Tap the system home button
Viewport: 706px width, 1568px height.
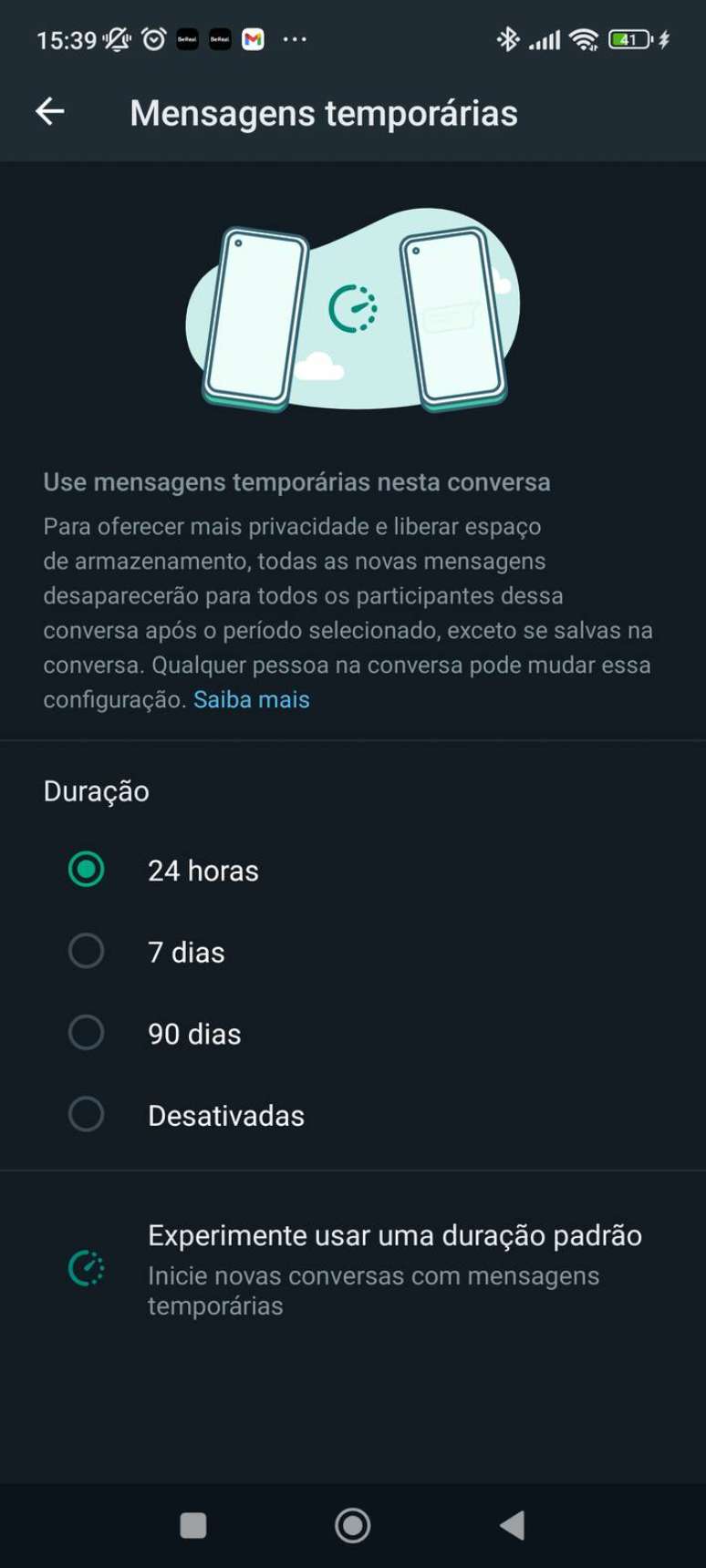coord(353,1524)
